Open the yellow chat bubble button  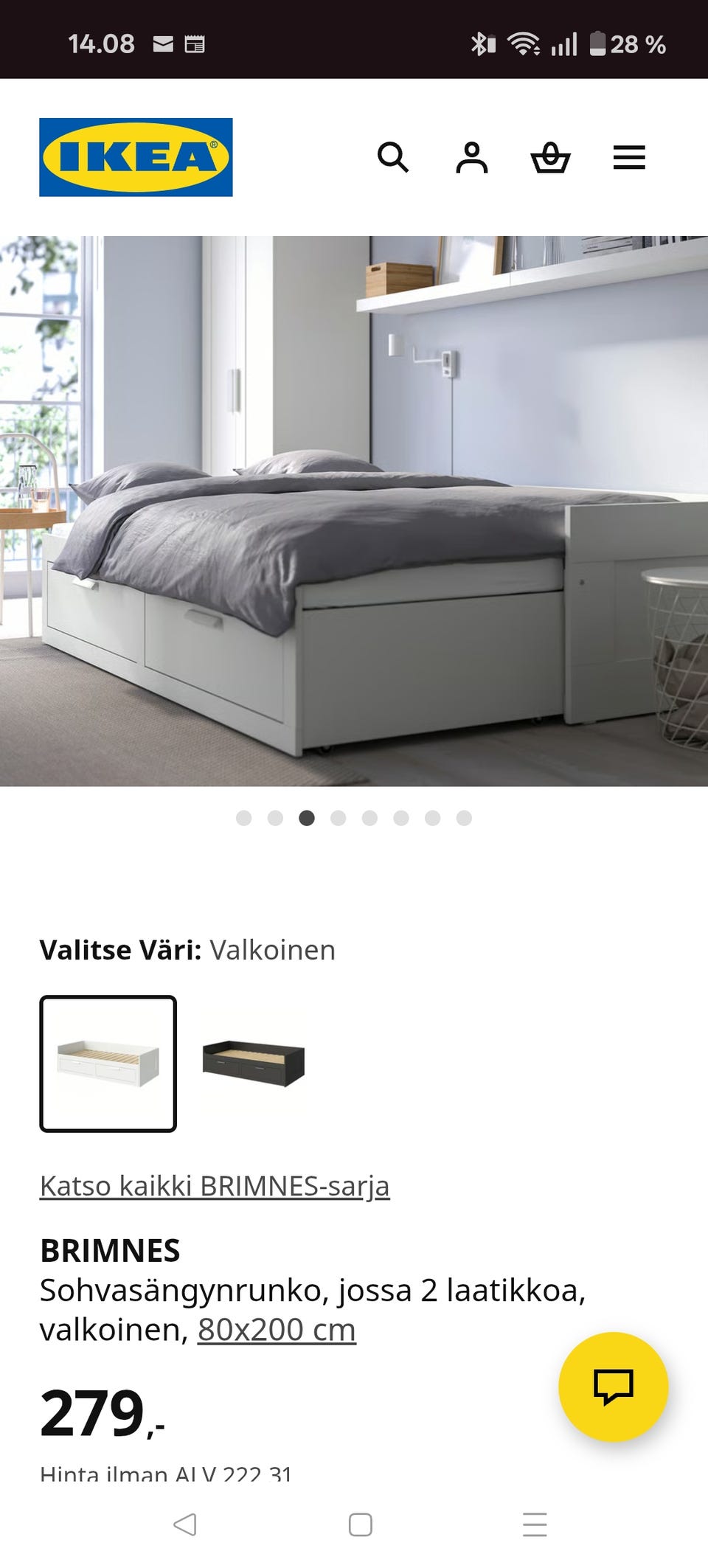pos(613,1387)
